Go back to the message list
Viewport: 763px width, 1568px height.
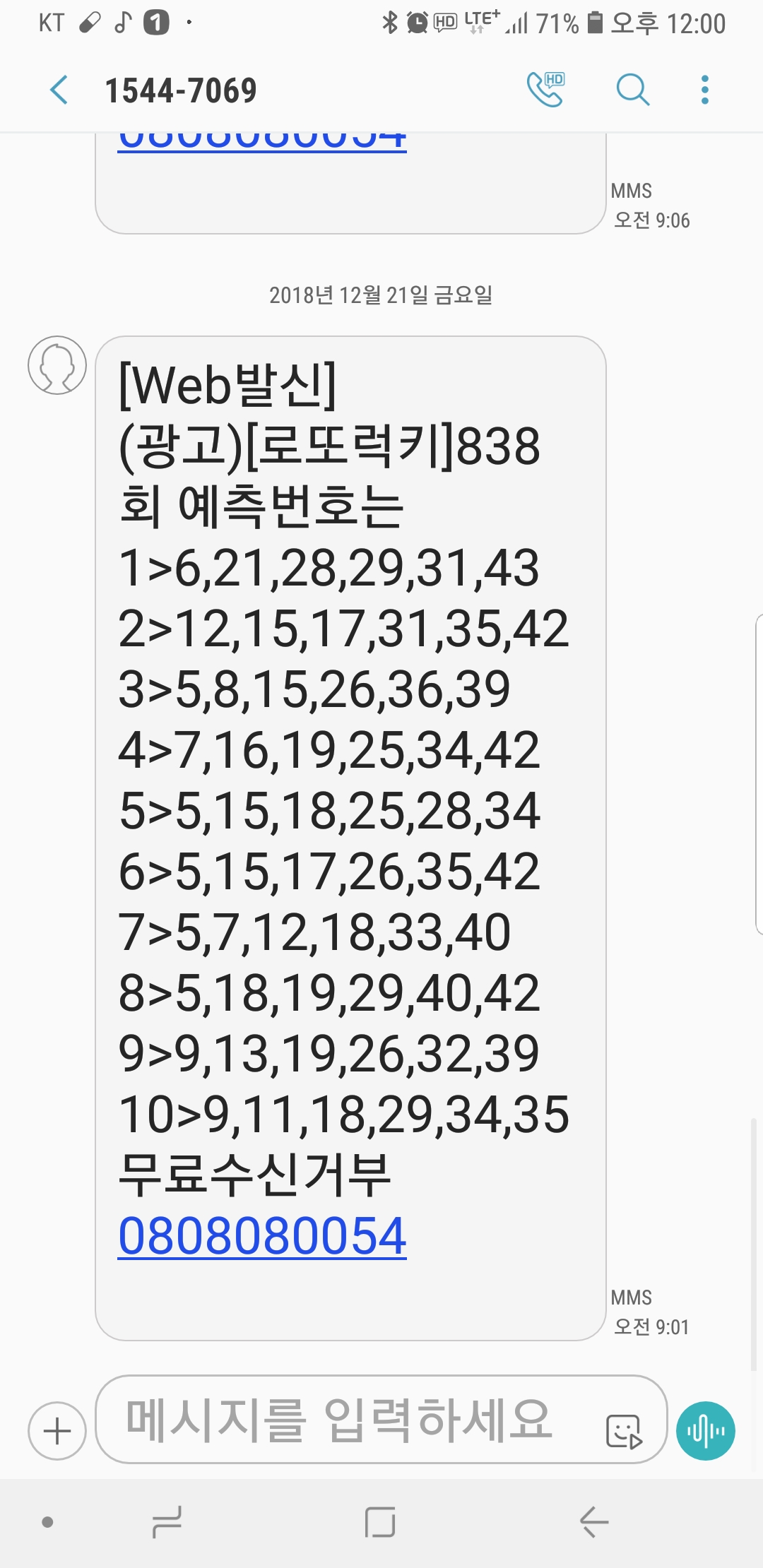[x=59, y=90]
